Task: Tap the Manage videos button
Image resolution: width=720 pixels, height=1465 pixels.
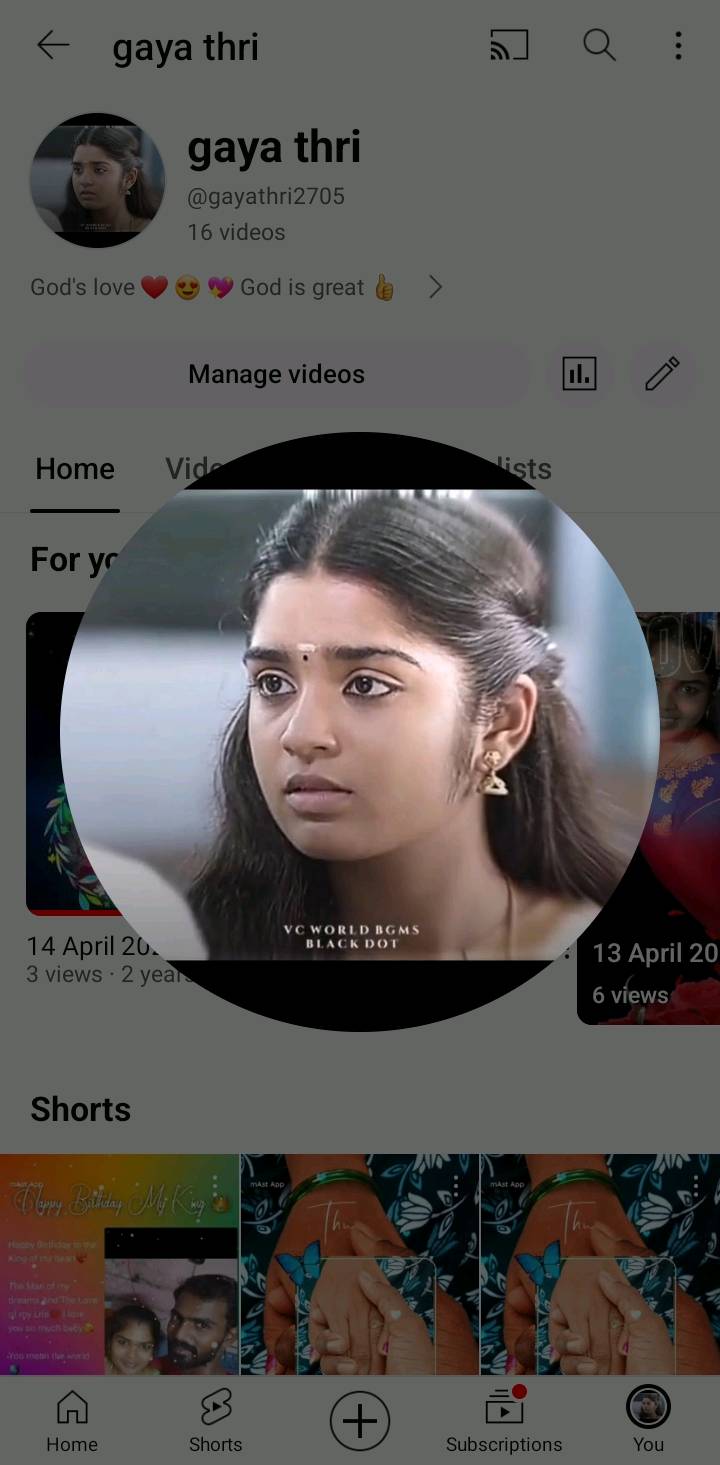Action: point(276,374)
